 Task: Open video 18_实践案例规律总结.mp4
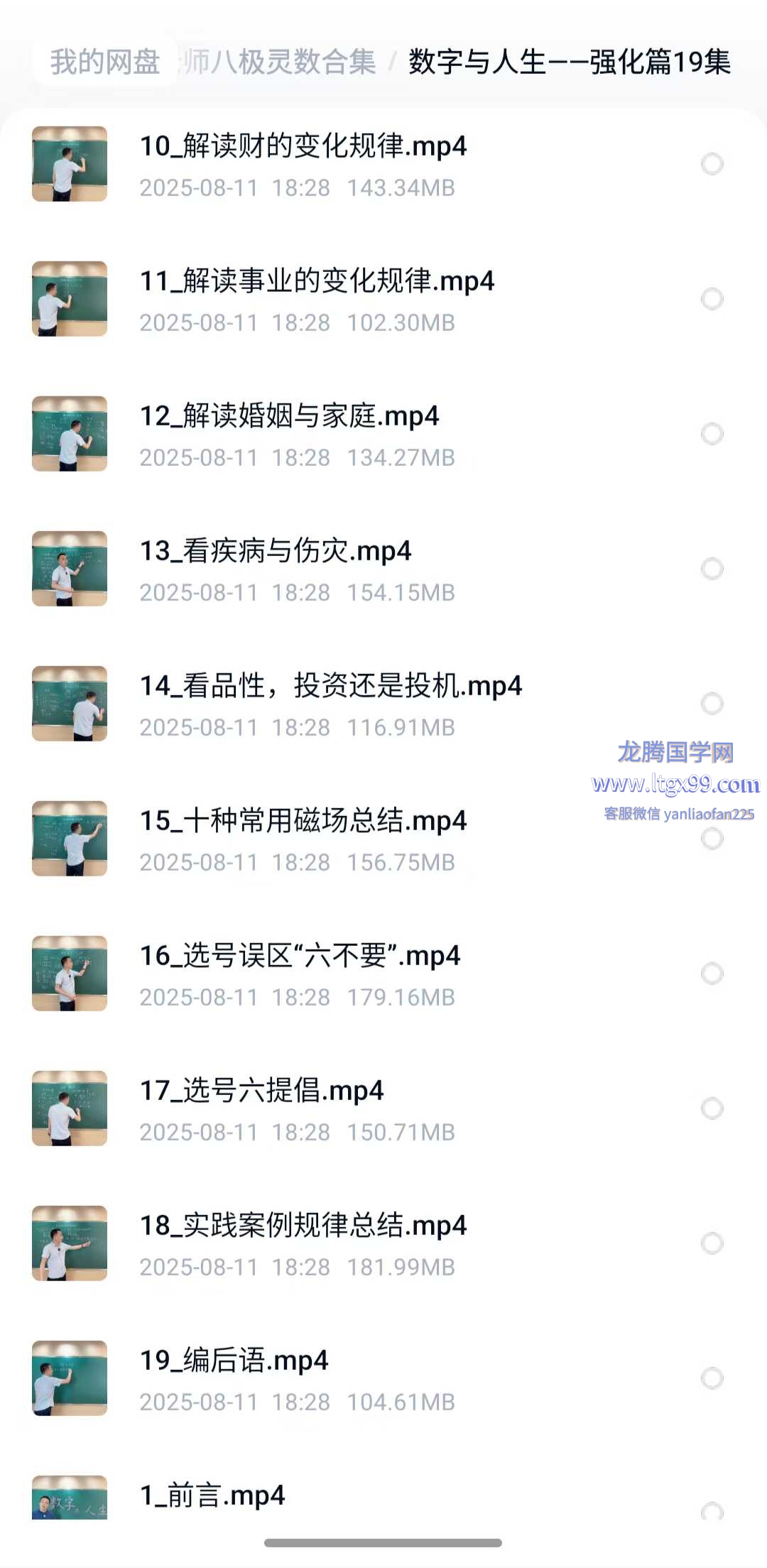point(303,1226)
